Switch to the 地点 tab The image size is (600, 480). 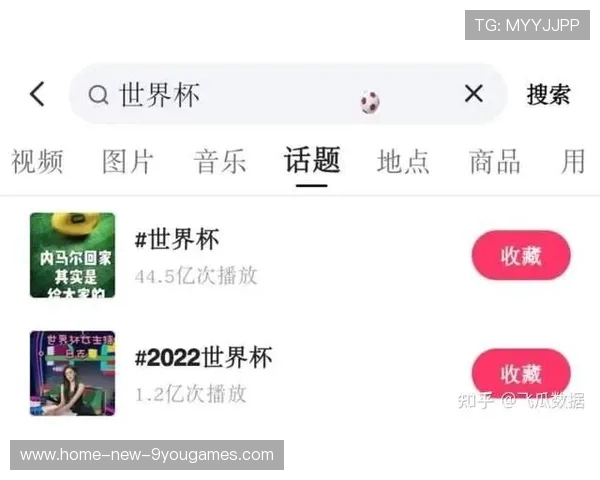tap(403, 161)
